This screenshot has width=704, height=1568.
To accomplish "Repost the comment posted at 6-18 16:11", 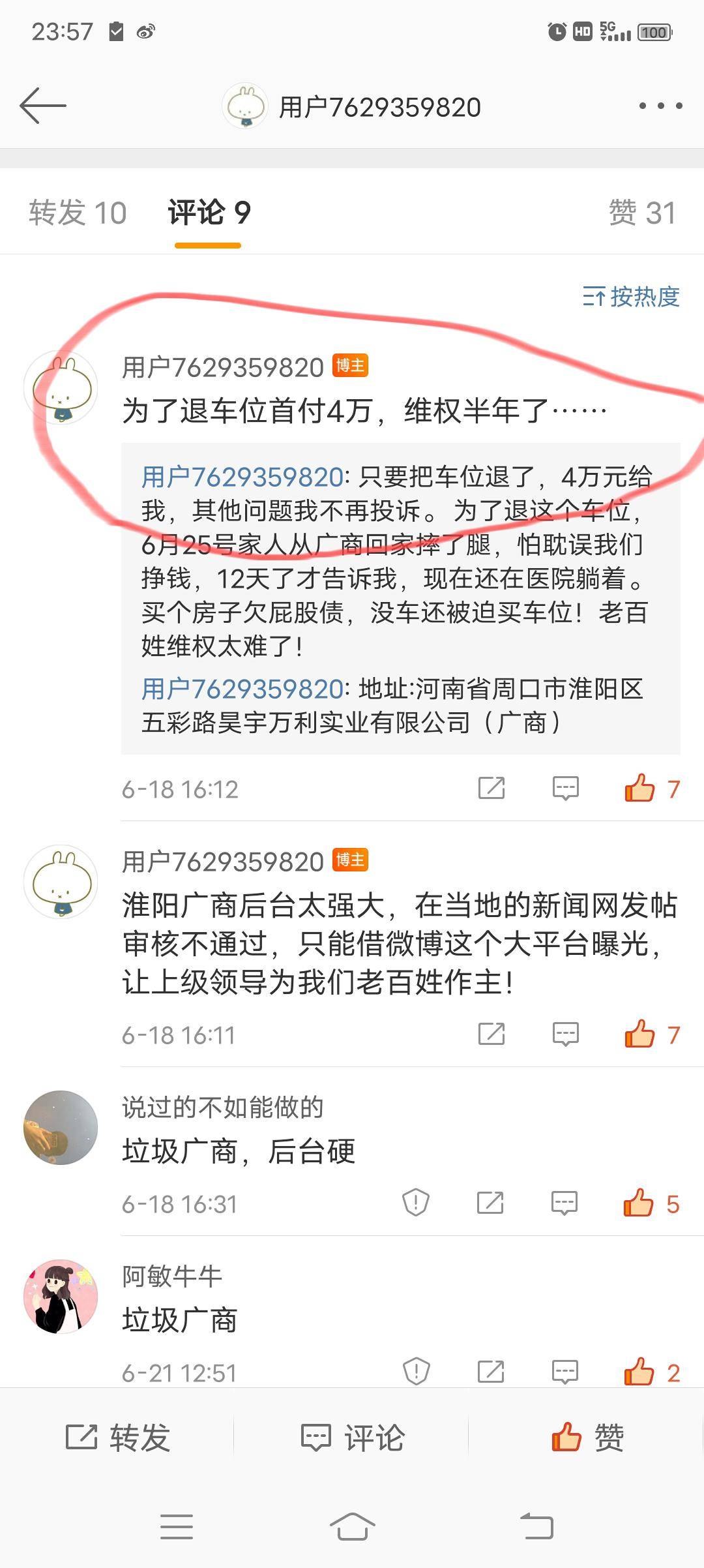I will click(491, 1034).
